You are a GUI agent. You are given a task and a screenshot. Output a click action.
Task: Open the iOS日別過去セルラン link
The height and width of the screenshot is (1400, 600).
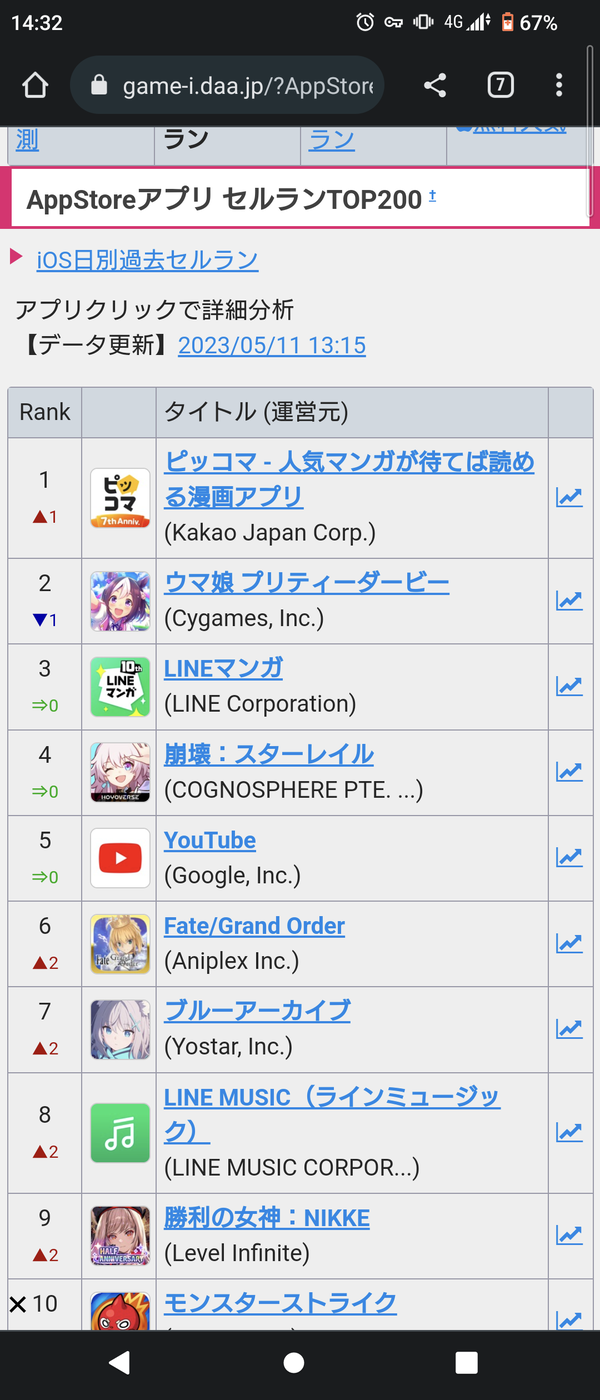coord(147,260)
